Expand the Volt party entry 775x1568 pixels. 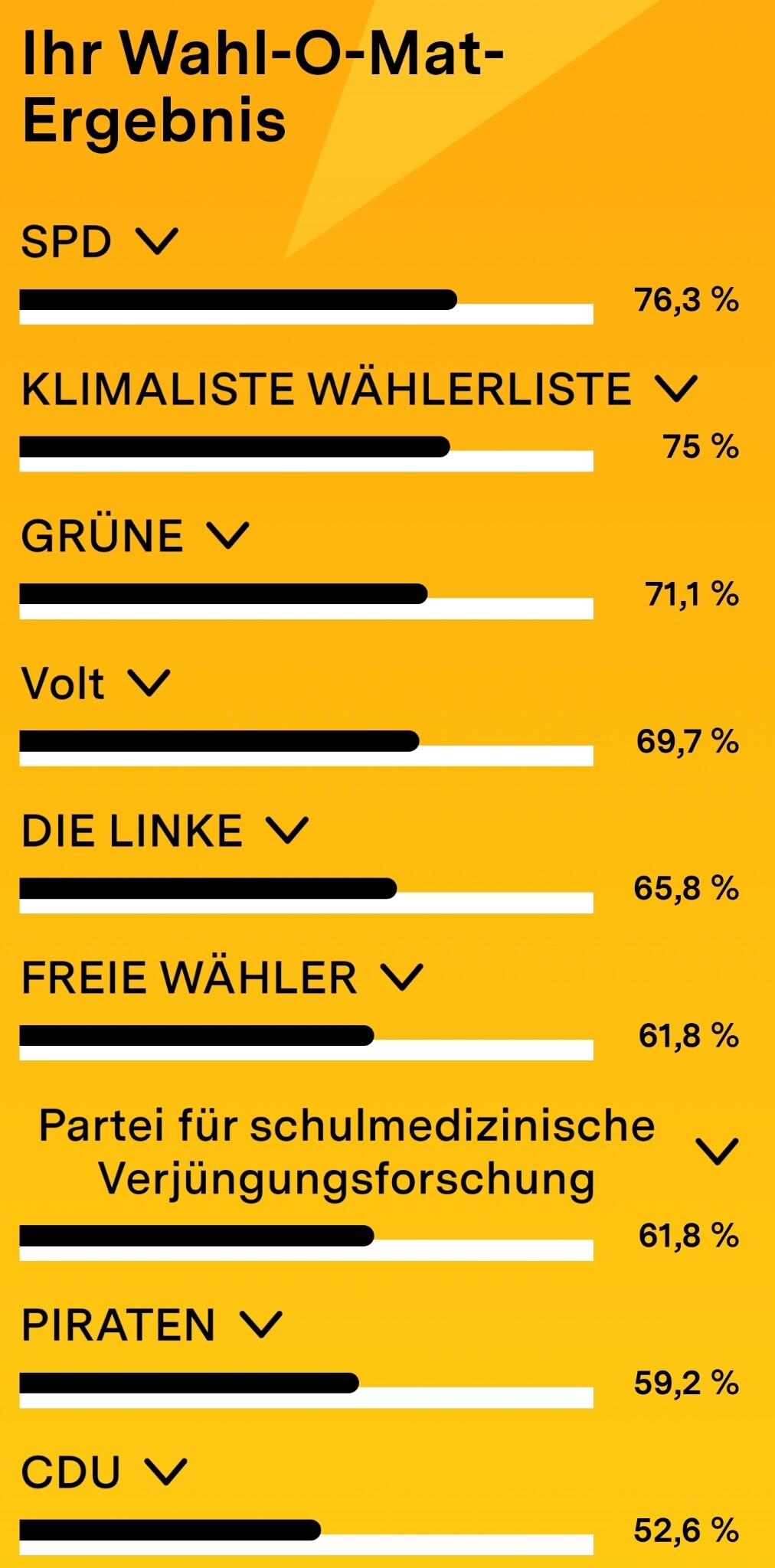pyautogui.click(x=149, y=683)
